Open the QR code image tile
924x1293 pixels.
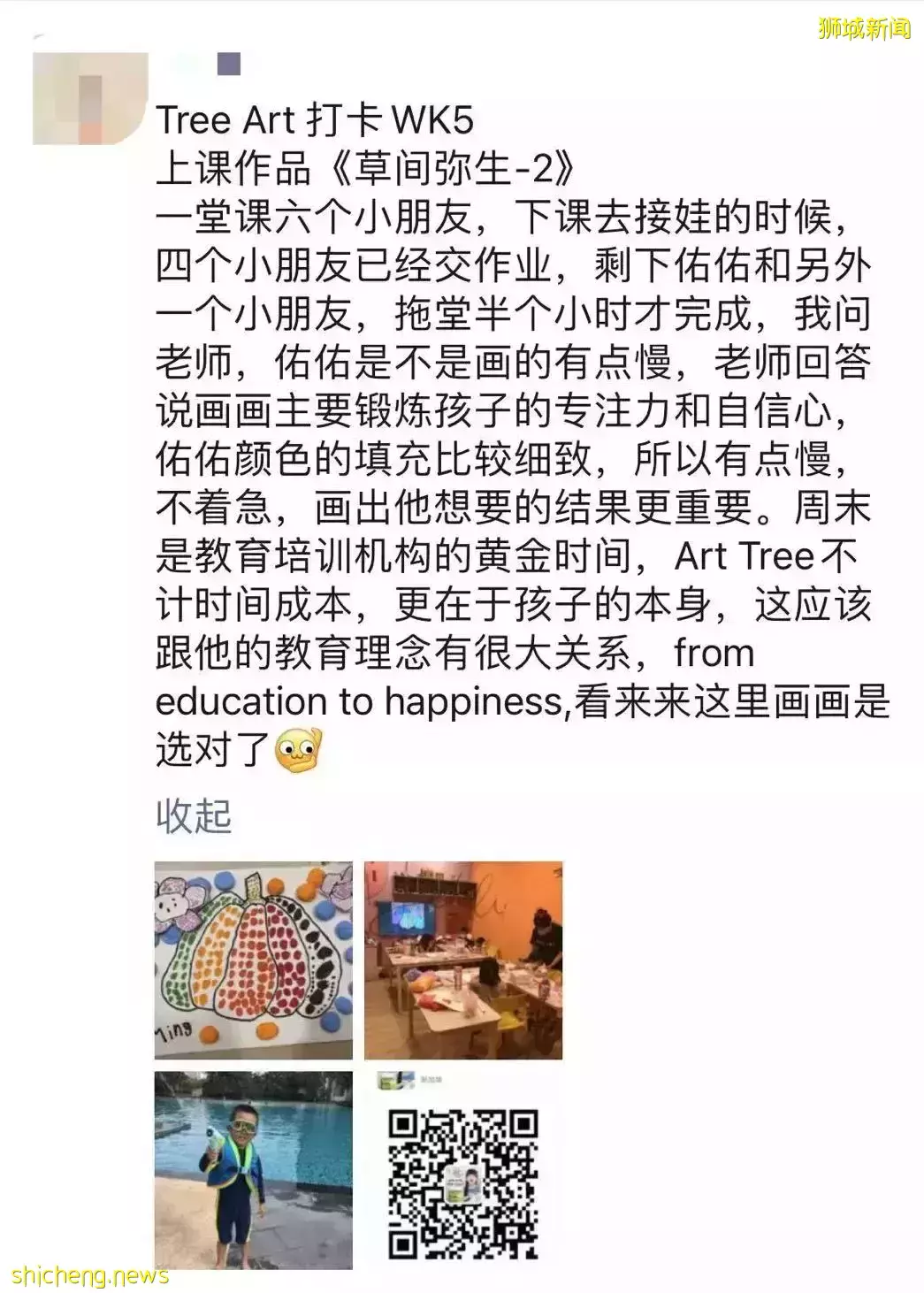click(463, 1169)
